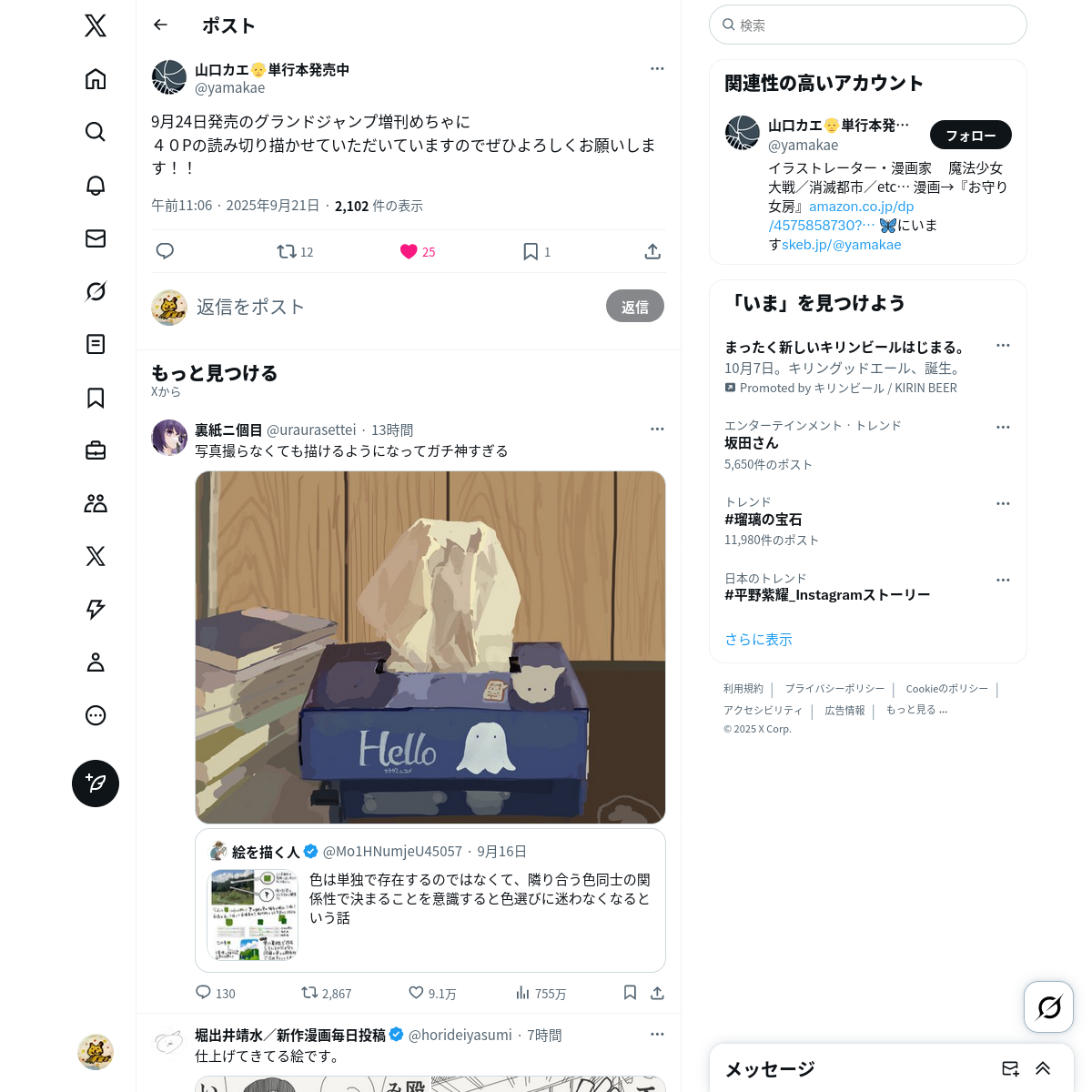This screenshot has height=1092, width=1092.
Task: Open the tissue box image in 裏紙ニ個目's post
Action: 430,647
